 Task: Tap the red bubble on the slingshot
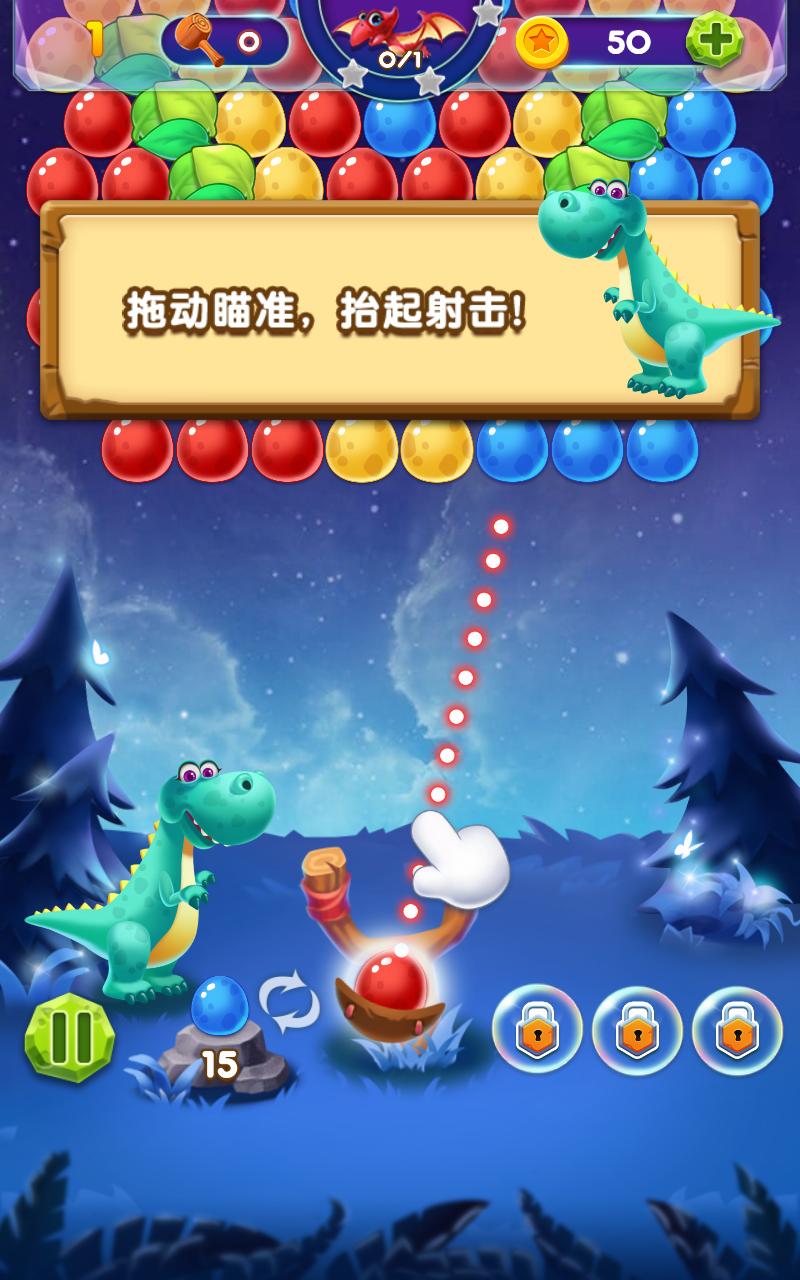[393, 980]
